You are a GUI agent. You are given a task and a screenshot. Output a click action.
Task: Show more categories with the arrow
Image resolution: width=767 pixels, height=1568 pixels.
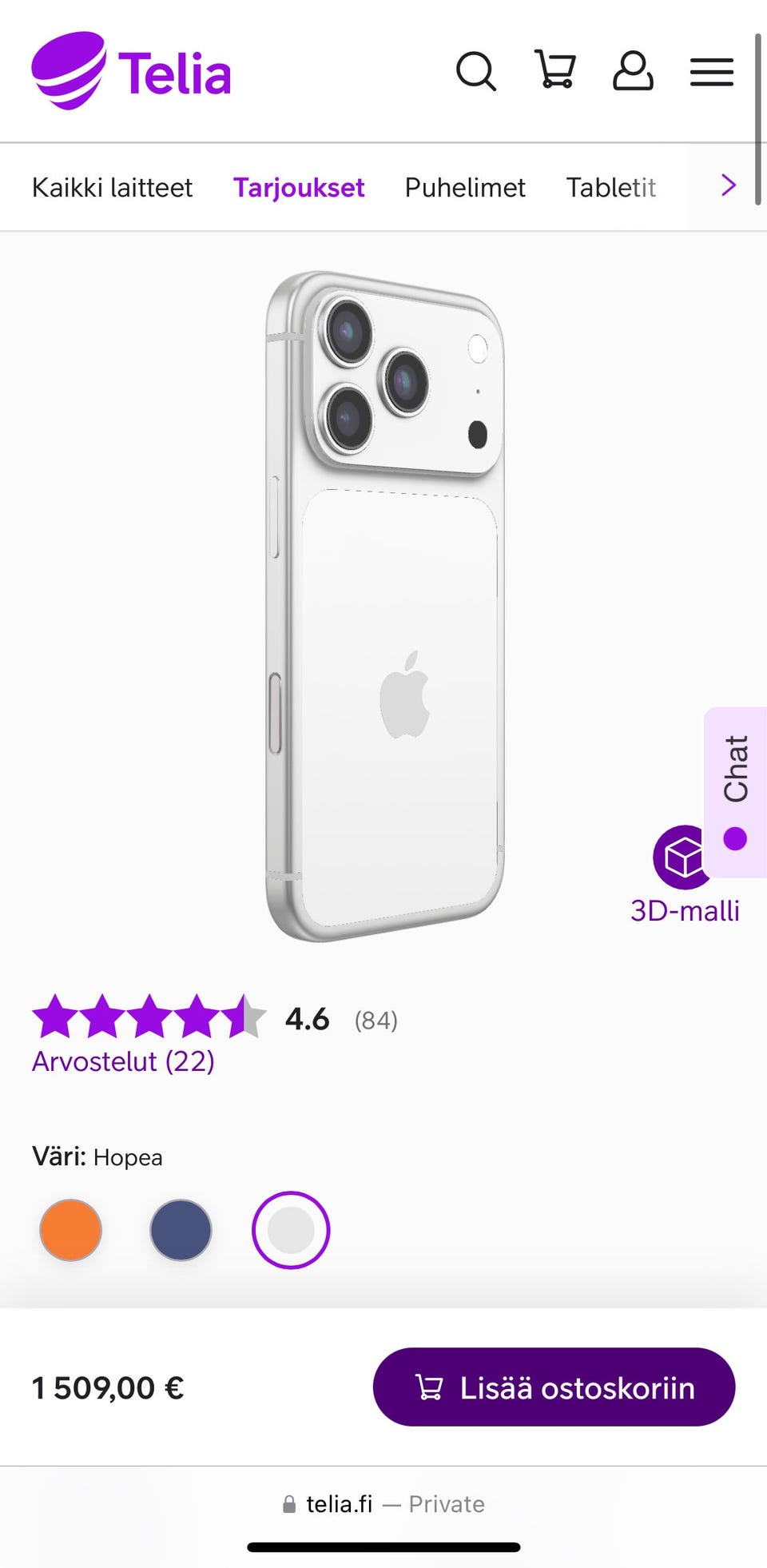(x=728, y=185)
